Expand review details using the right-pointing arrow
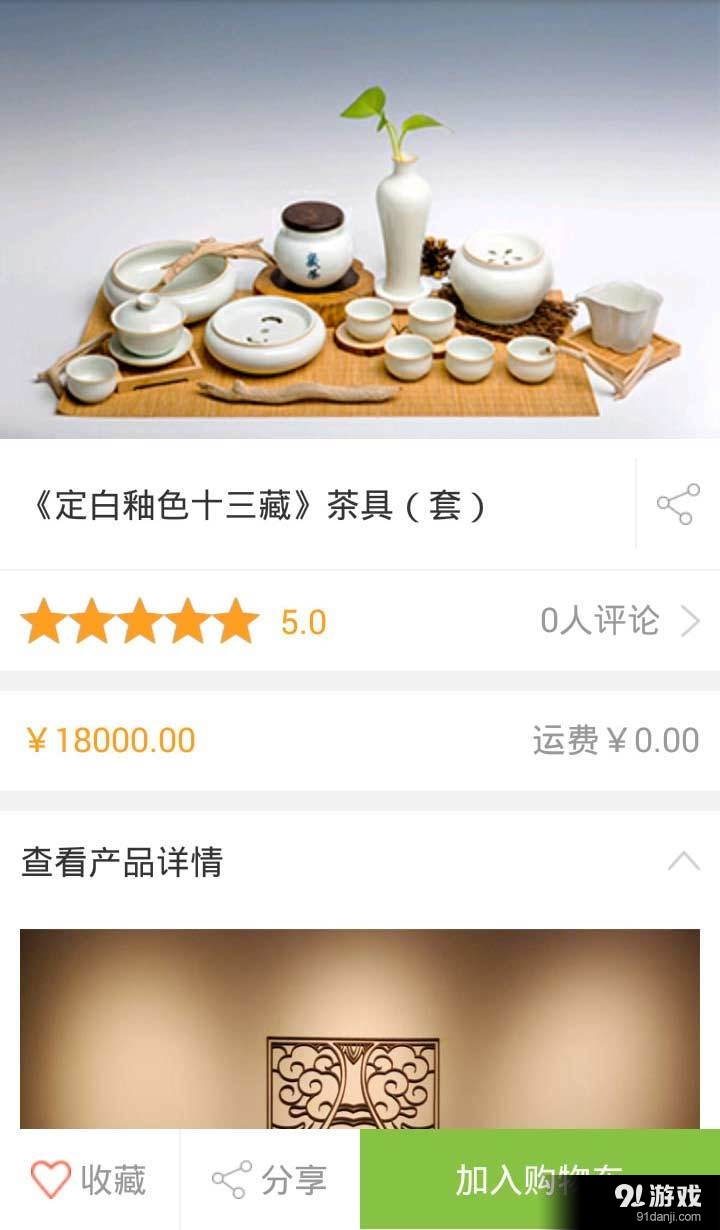The image size is (720, 1230). tap(691, 620)
